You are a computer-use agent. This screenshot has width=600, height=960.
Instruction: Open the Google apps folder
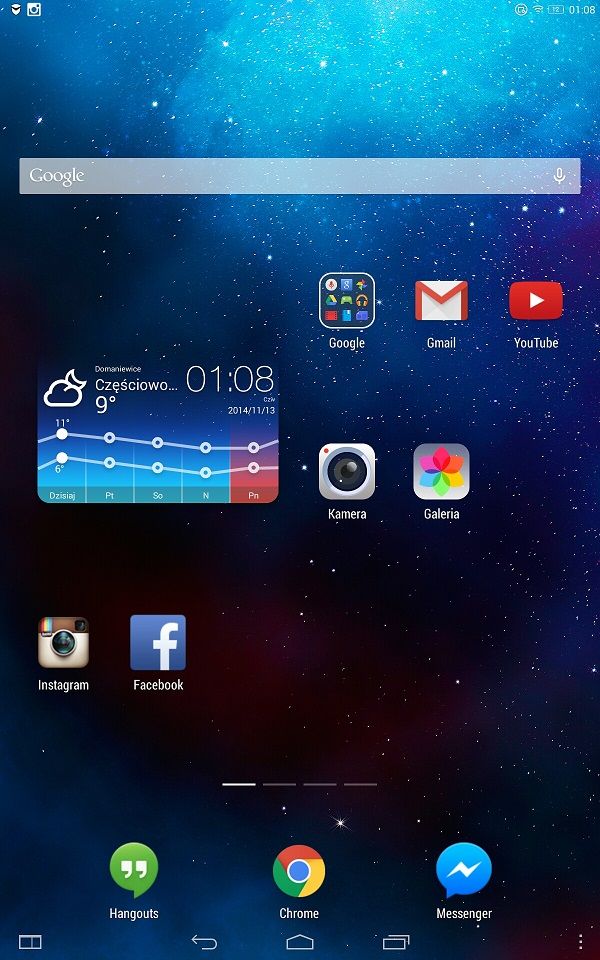coord(347,301)
